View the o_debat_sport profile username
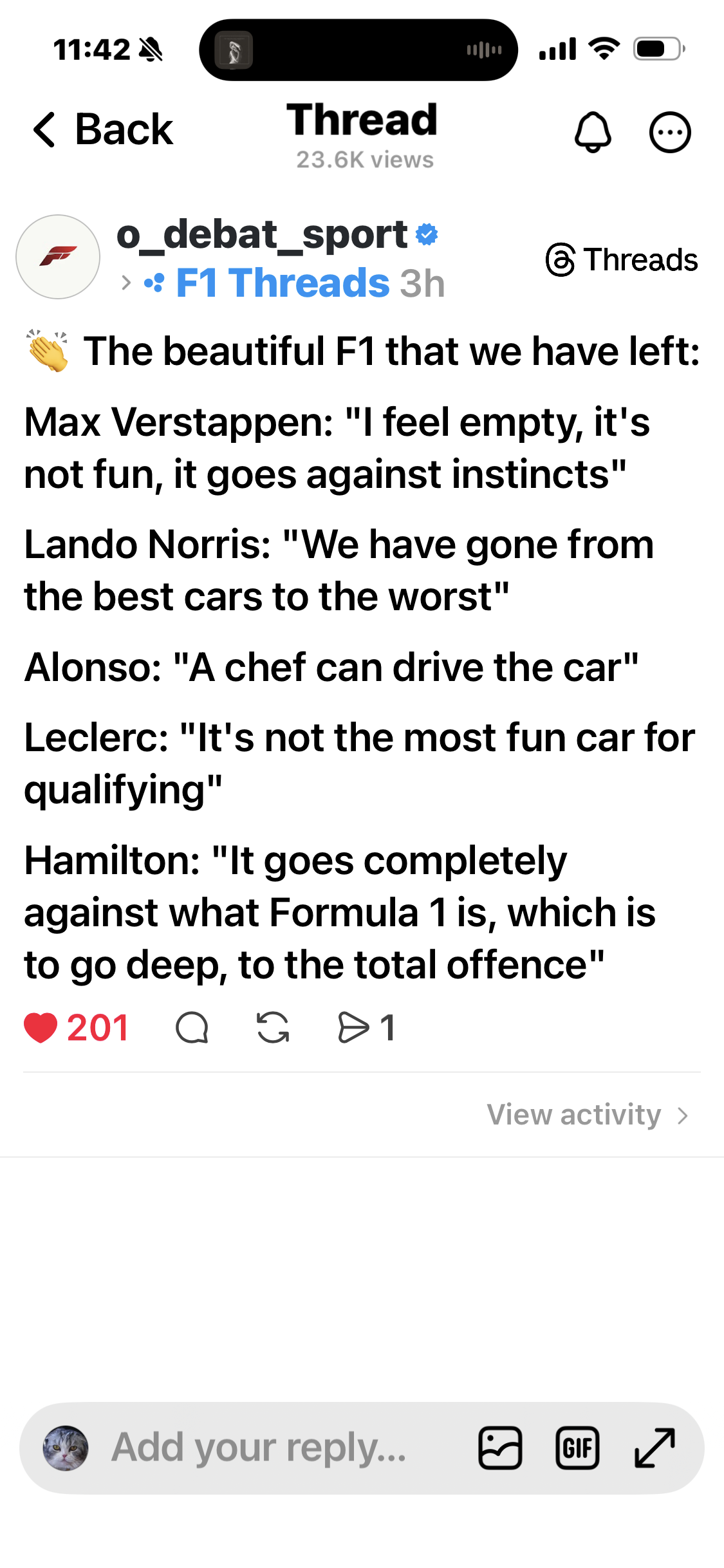Viewport: 724px width, 1568px height. 262,234
